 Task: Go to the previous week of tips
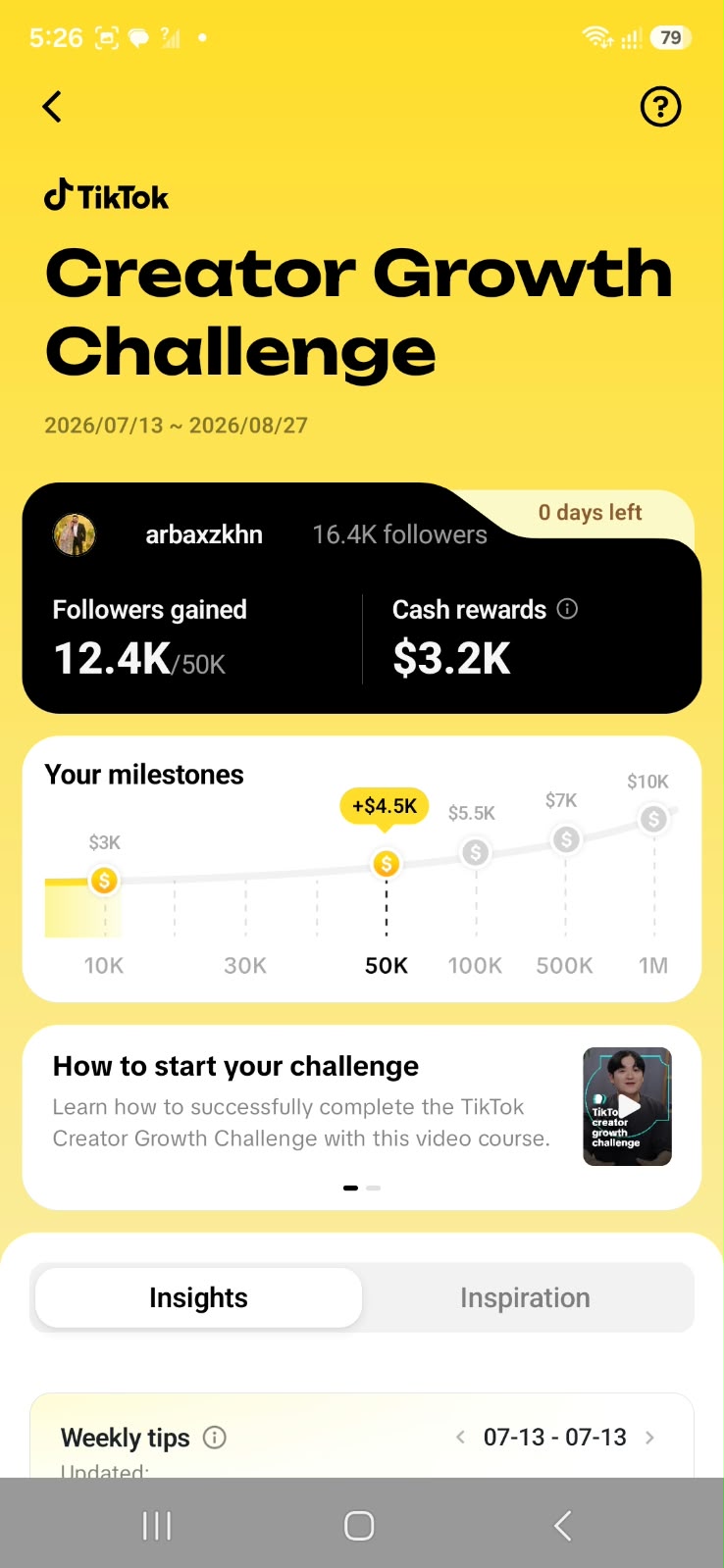[460, 1438]
